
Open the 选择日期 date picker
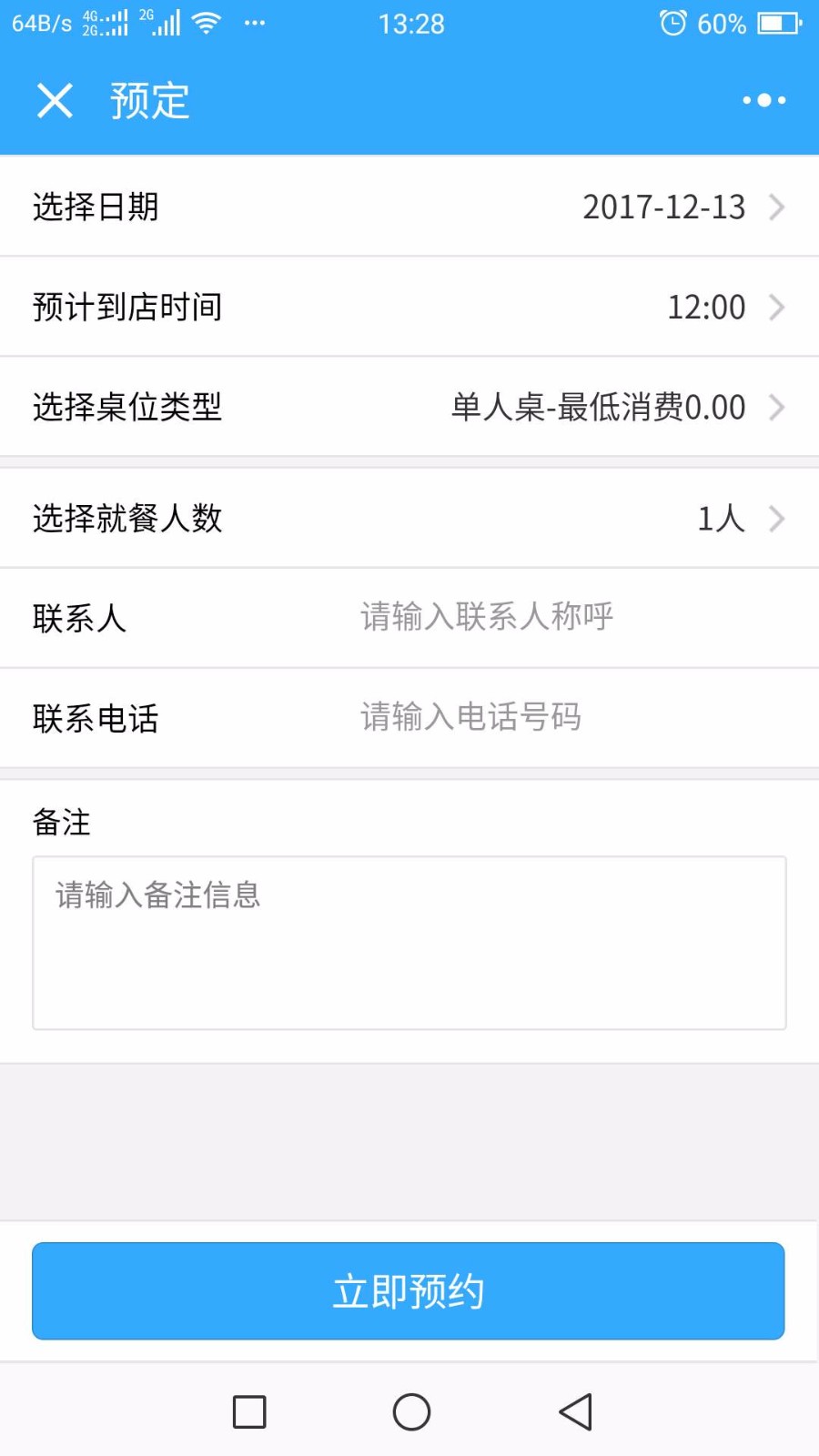point(409,207)
